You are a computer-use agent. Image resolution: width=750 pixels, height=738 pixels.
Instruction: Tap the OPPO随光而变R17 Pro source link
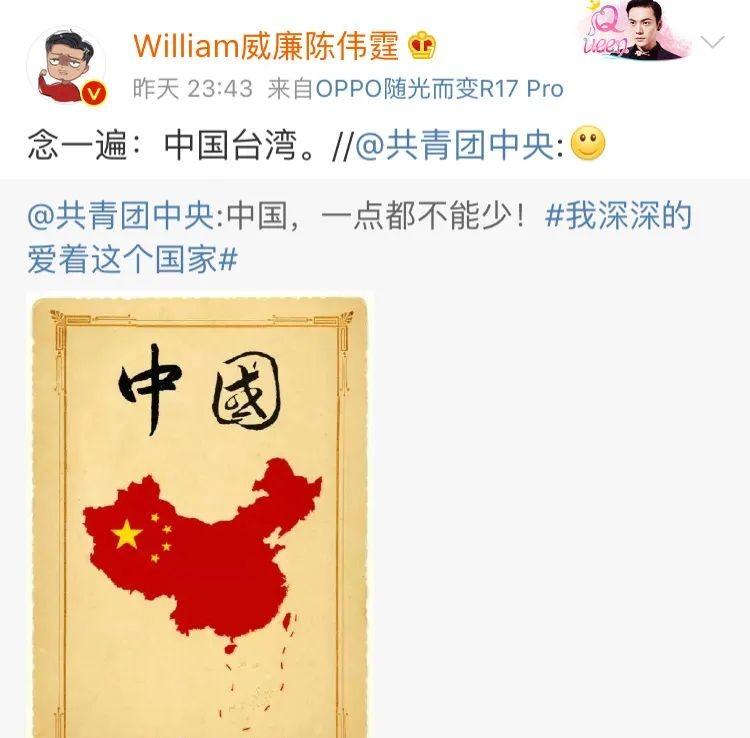439,89
